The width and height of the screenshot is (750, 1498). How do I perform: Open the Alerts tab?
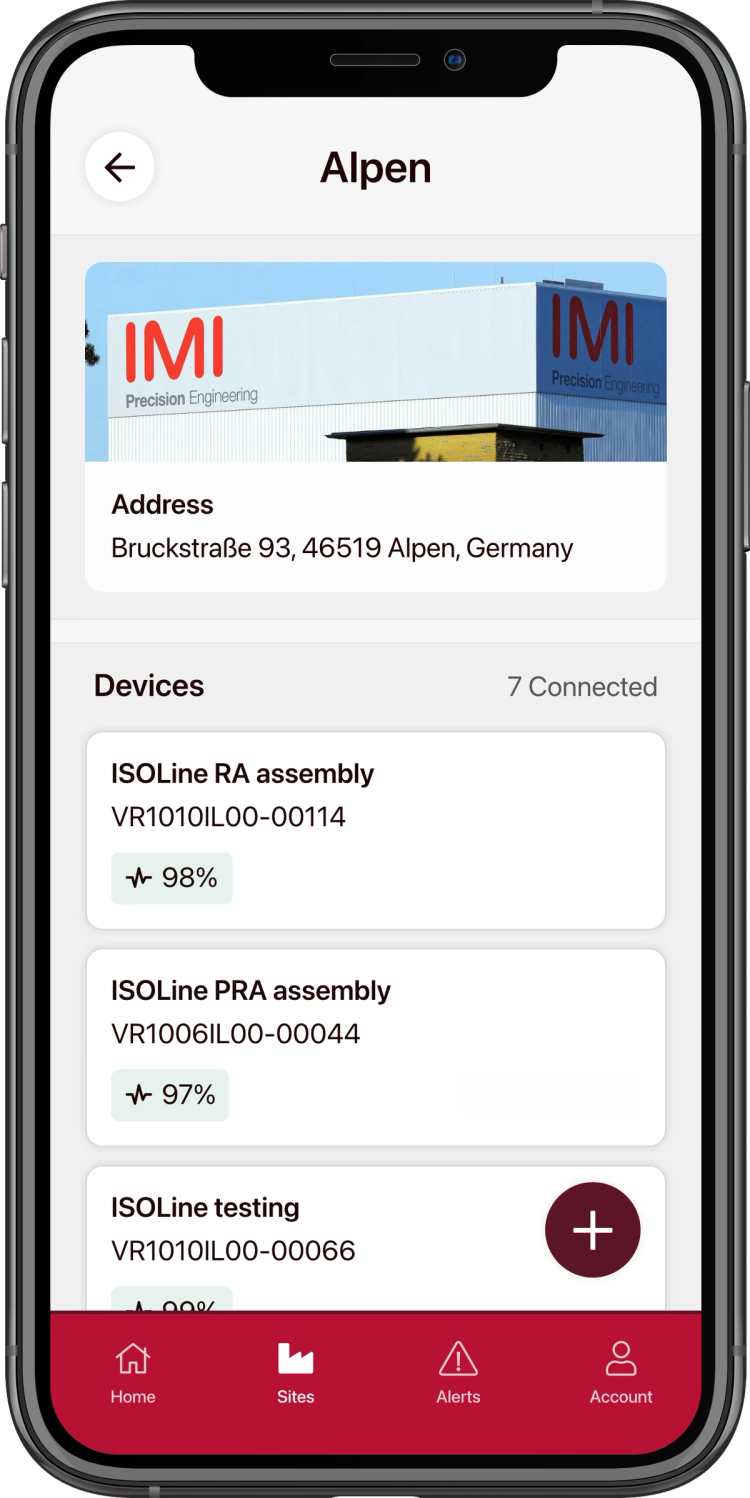tap(458, 1374)
